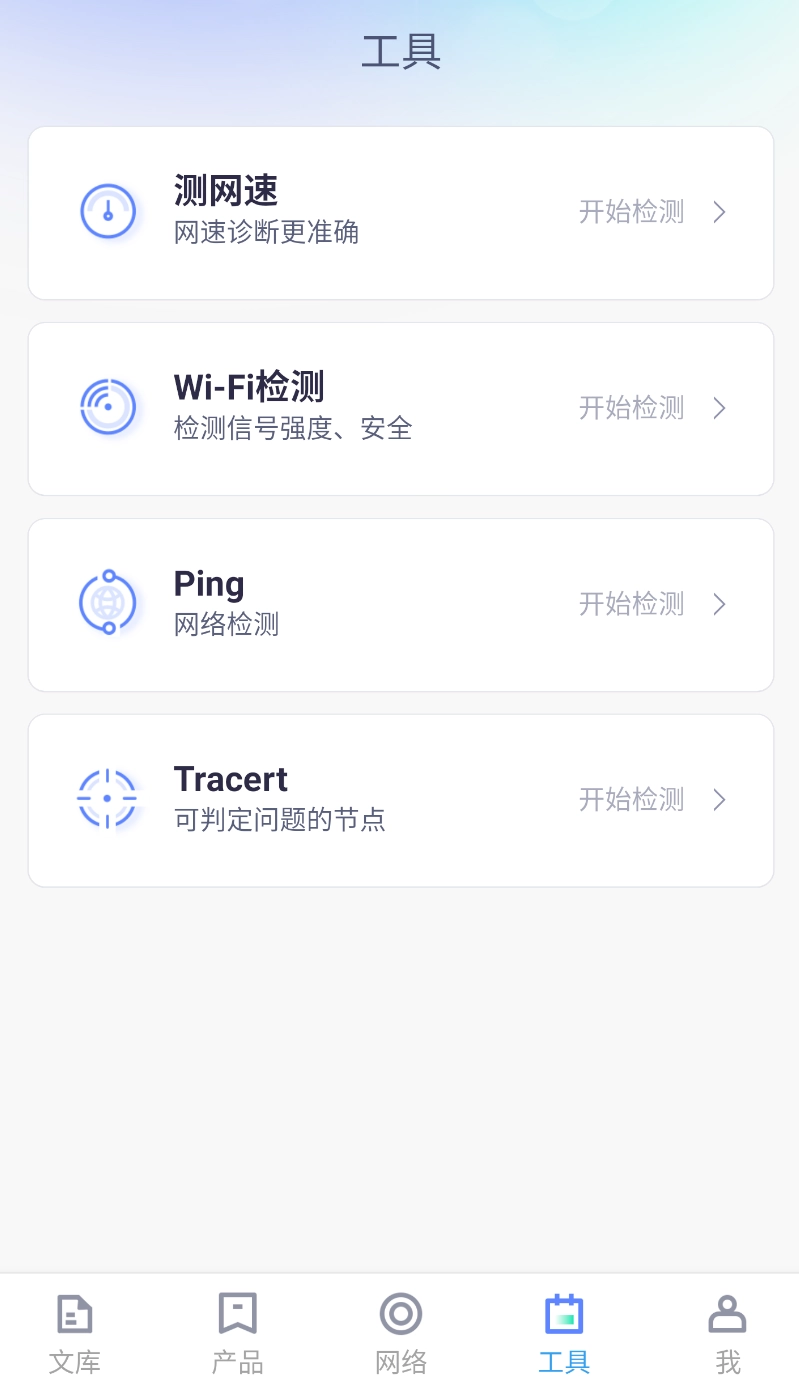
Task: Open the Wi-Fi检测 card
Action: 400,409
